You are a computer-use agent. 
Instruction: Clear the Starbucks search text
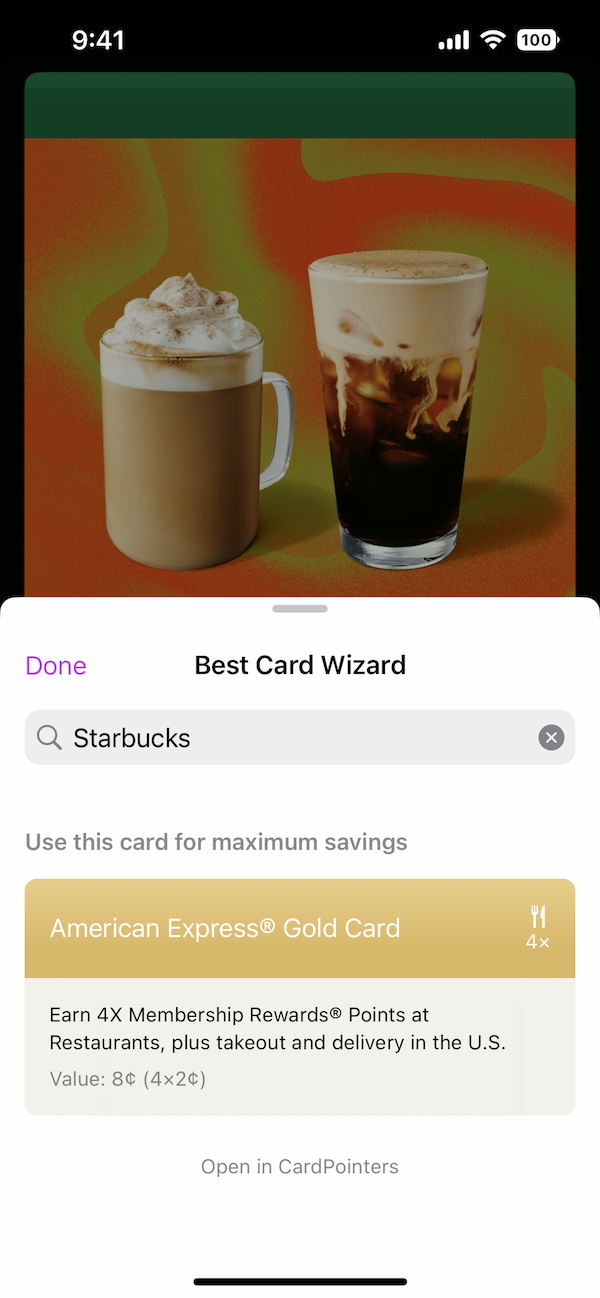[551, 738]
